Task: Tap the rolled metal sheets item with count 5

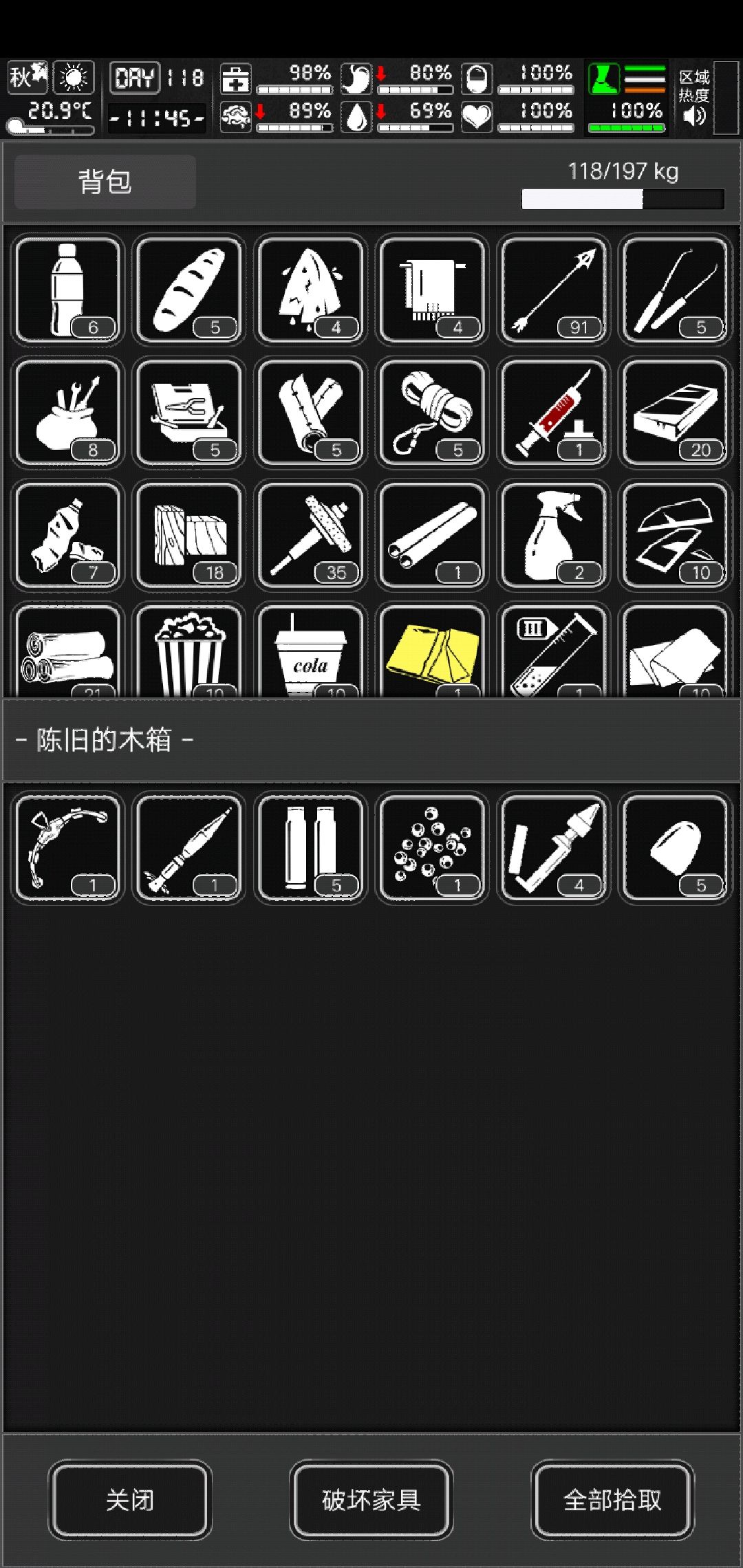Action: [311, 412]
